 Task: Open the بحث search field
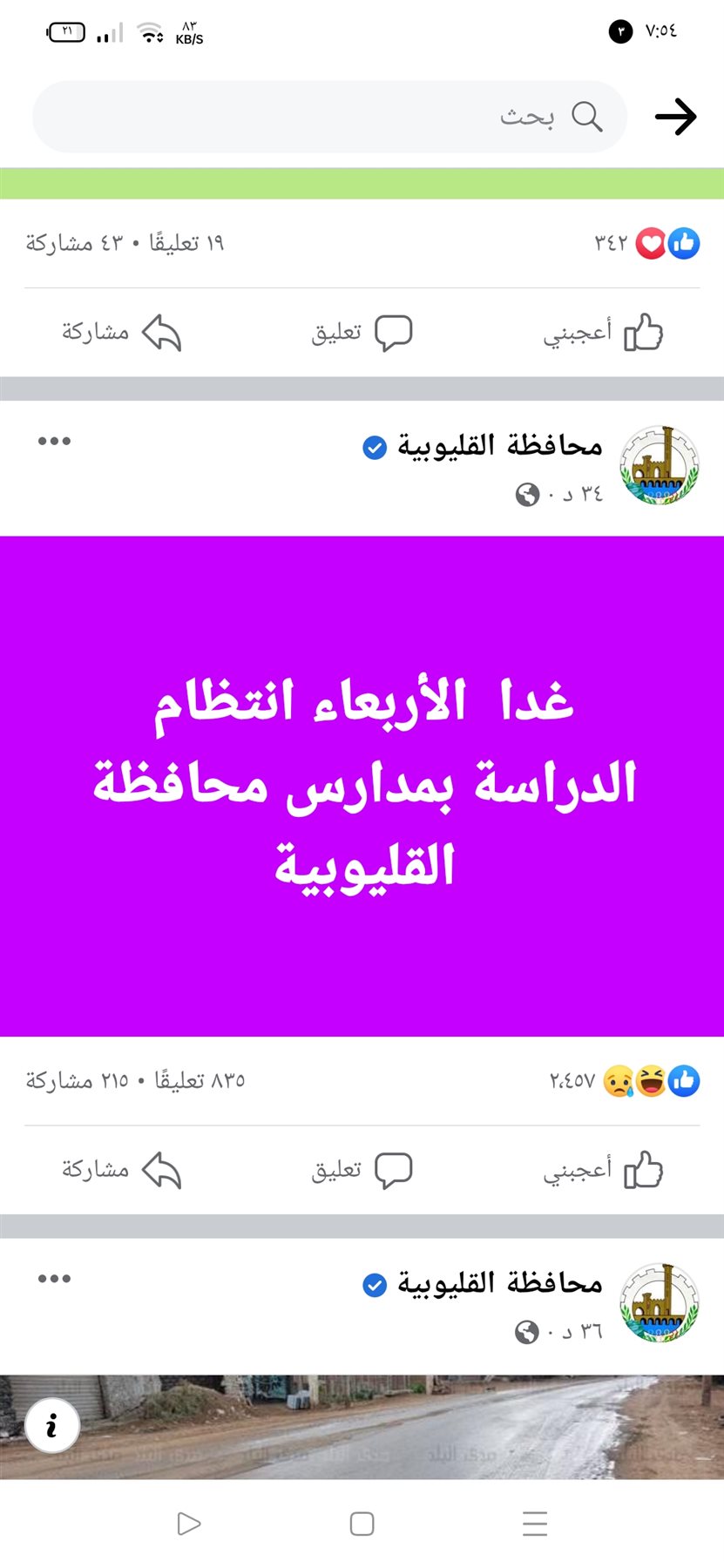[x=331, y=117]
